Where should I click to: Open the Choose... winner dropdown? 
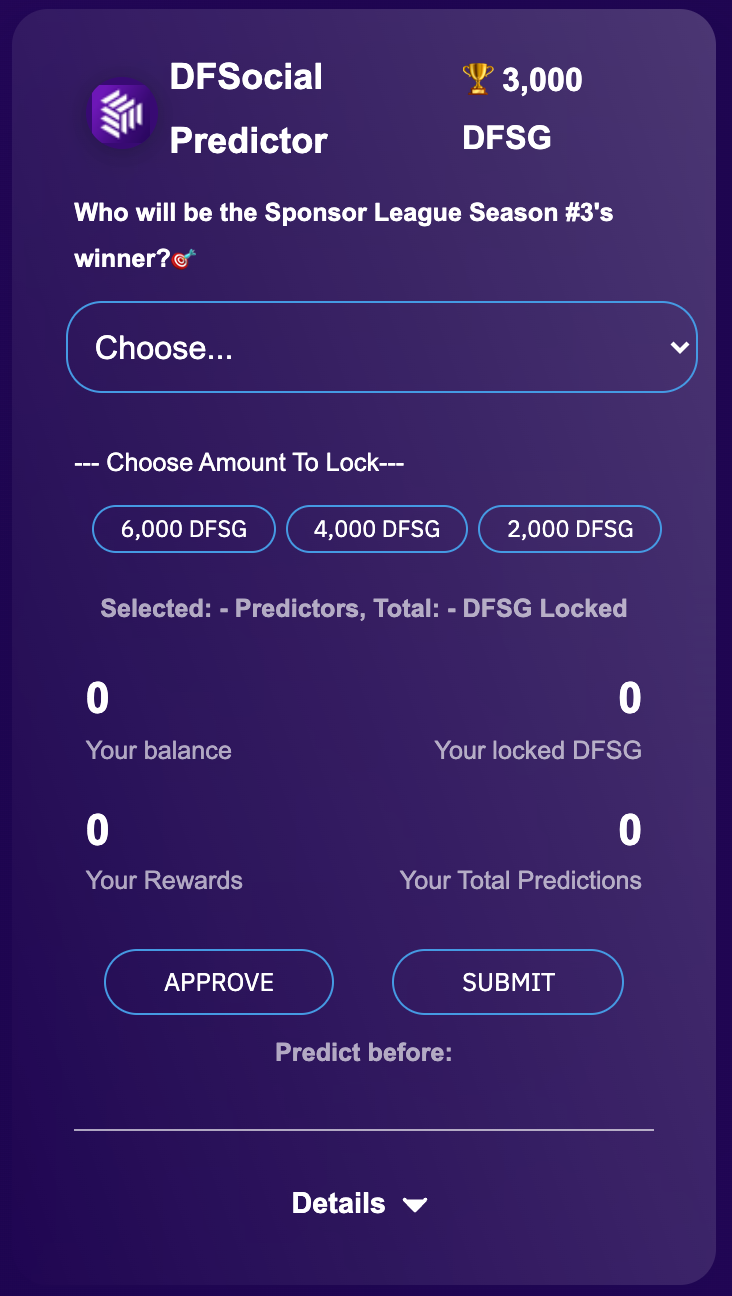[381, 347]
